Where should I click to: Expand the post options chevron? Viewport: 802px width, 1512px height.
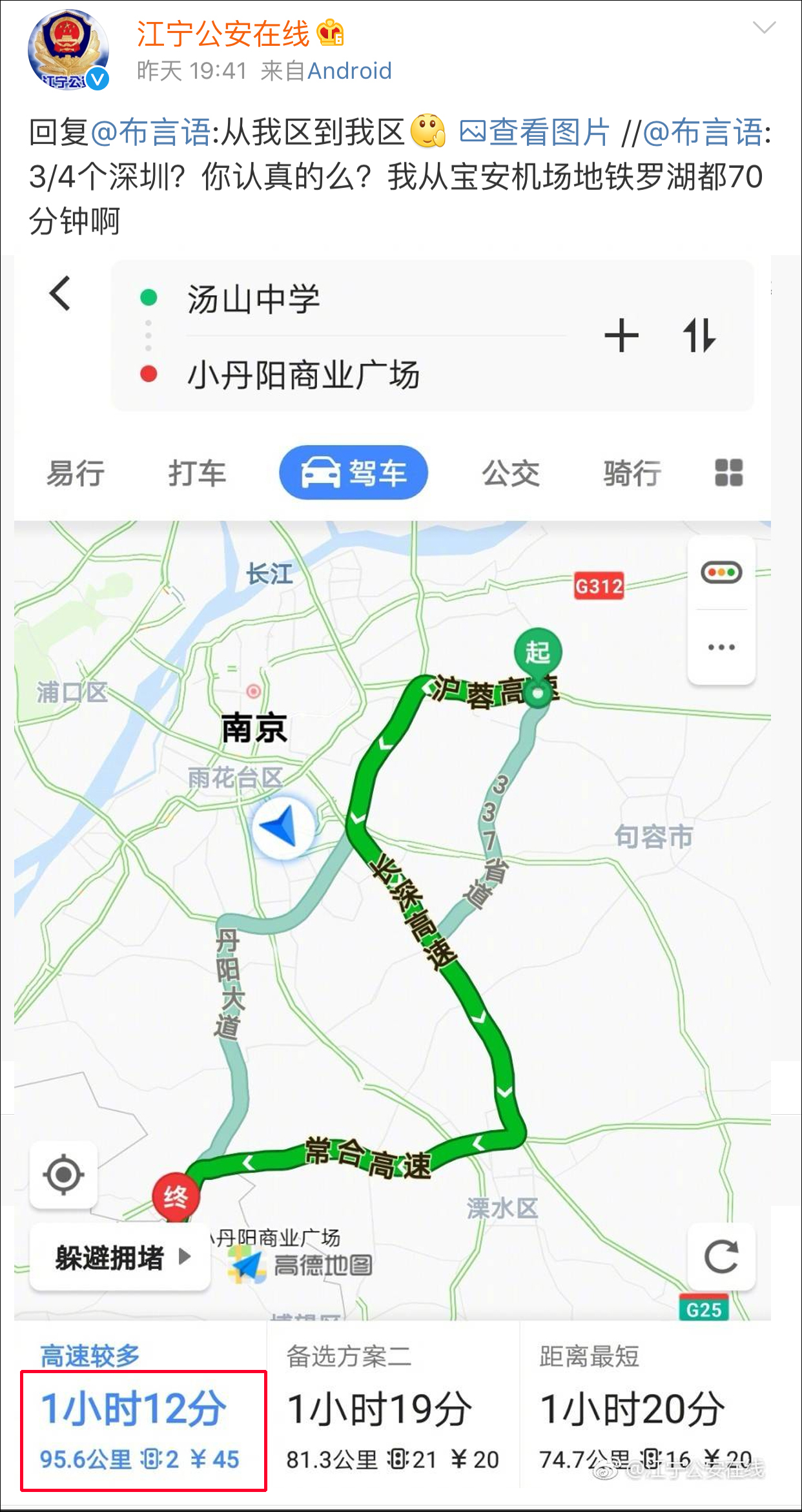click(x=764, y=28)
